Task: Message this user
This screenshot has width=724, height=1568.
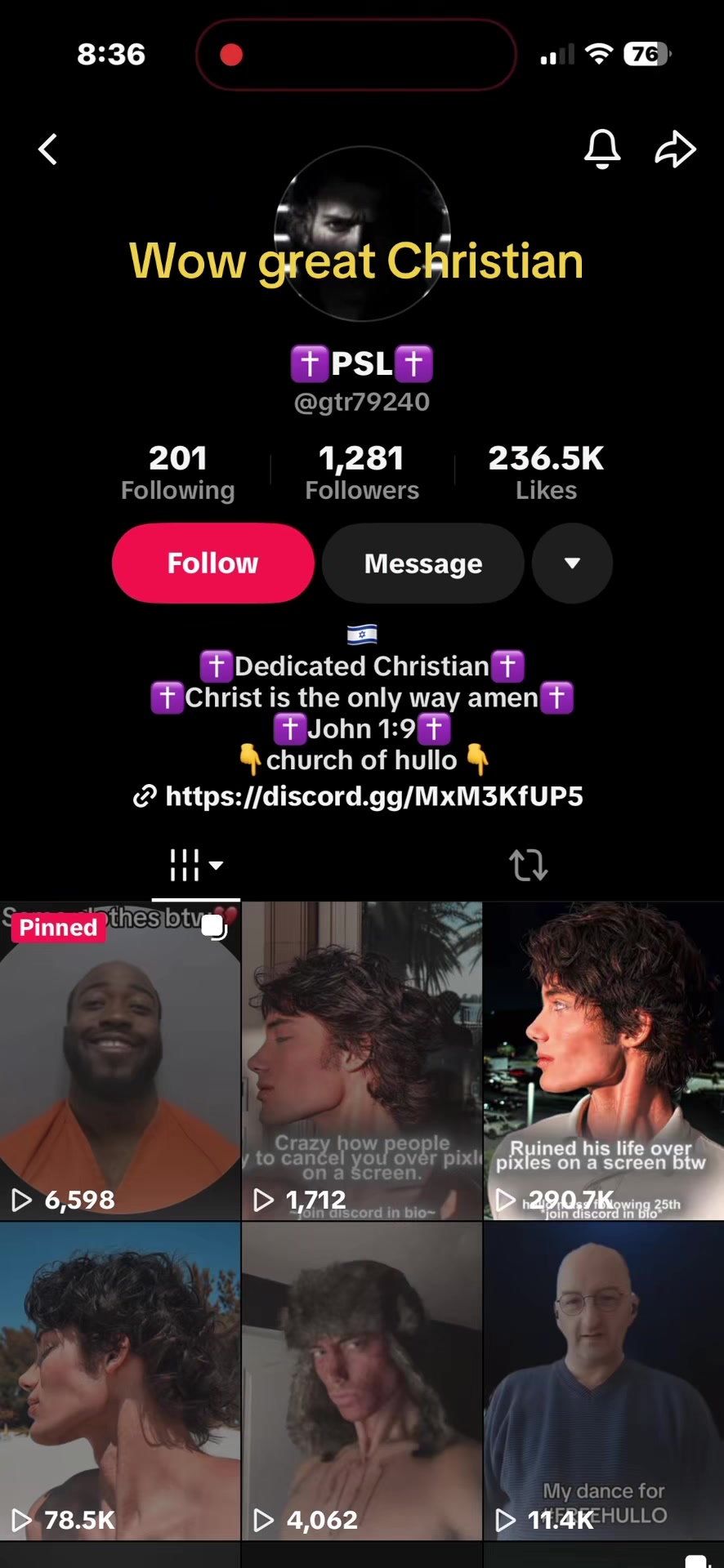Action: click(423, 563)
